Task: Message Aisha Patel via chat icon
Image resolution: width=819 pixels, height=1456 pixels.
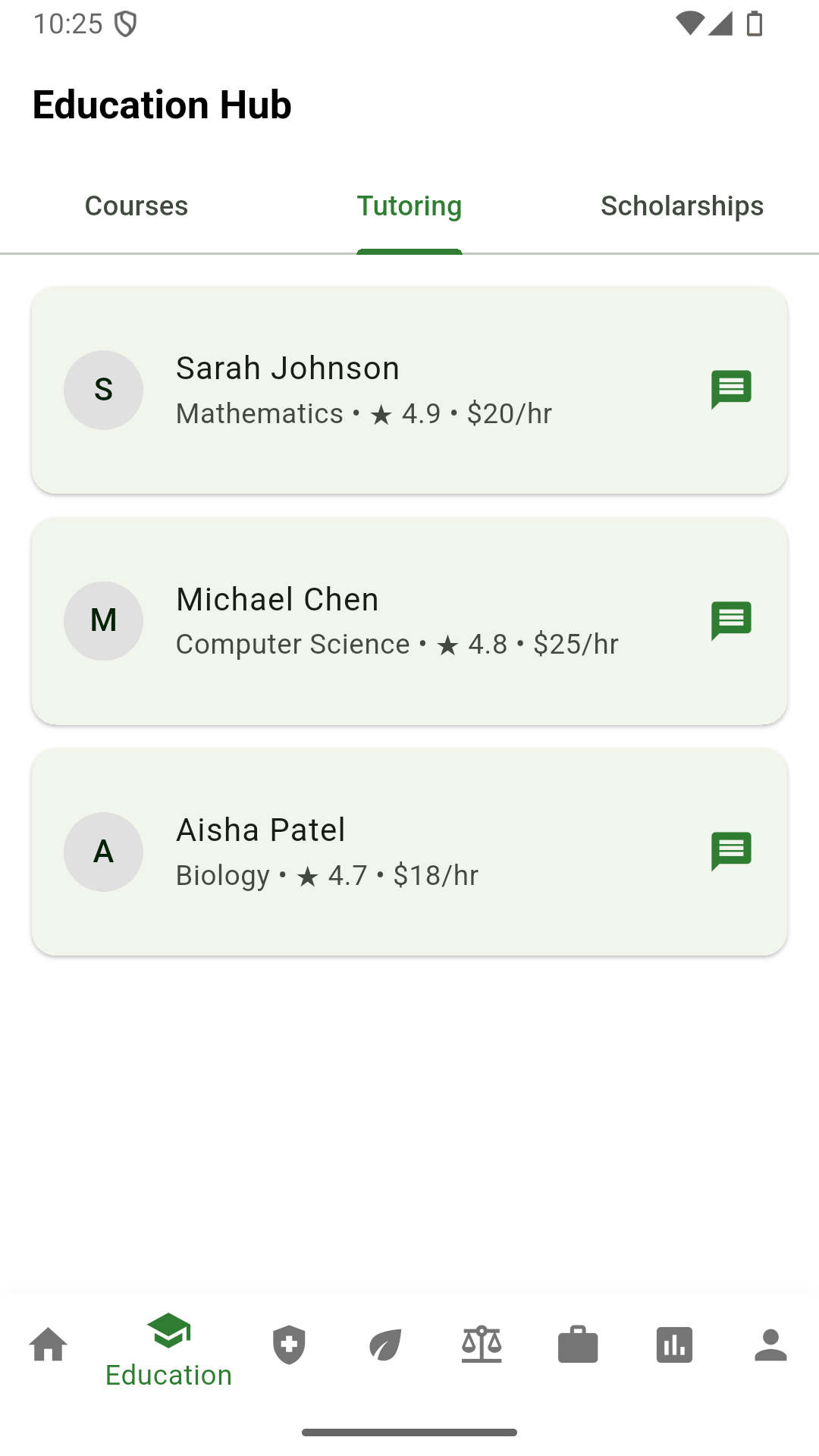Action: point(731,852)
